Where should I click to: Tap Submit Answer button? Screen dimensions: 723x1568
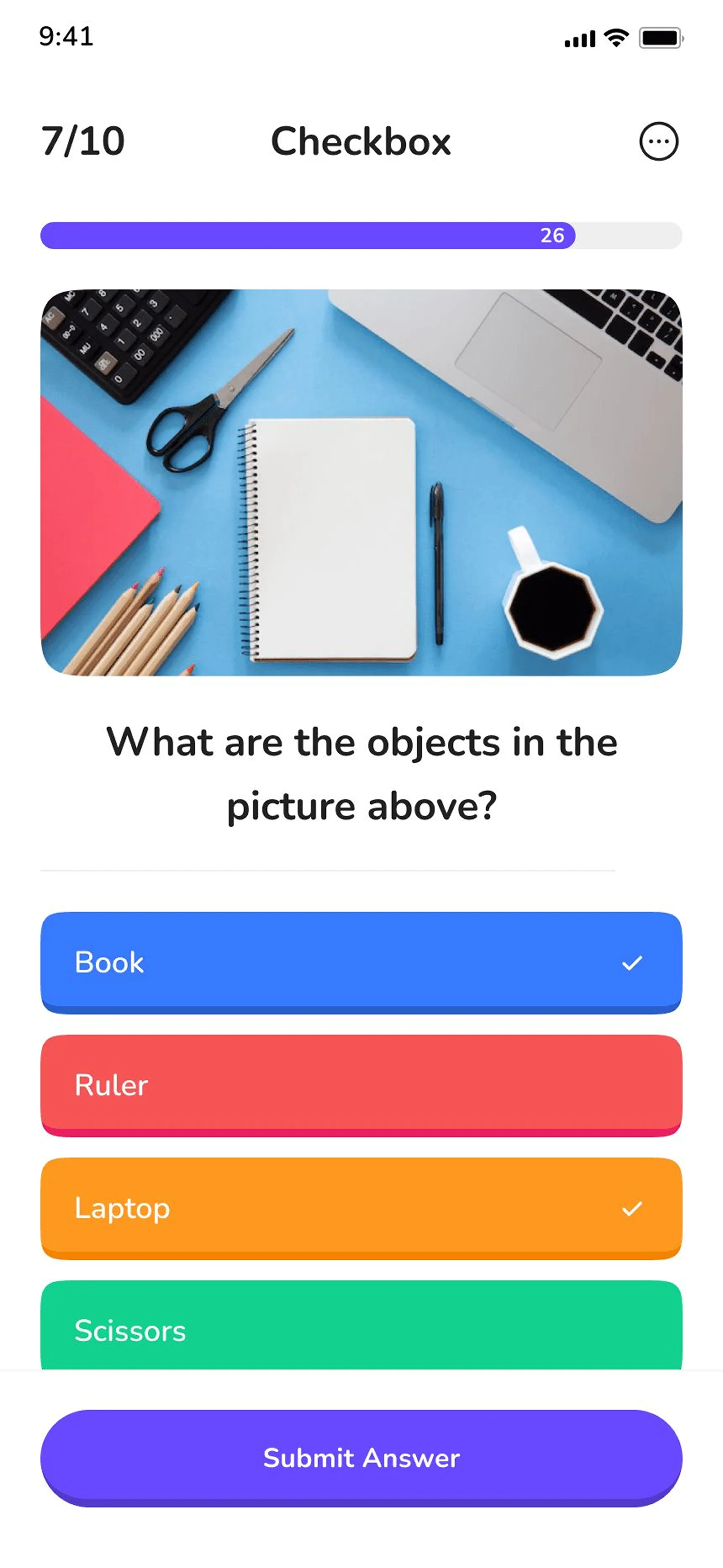361,1457
